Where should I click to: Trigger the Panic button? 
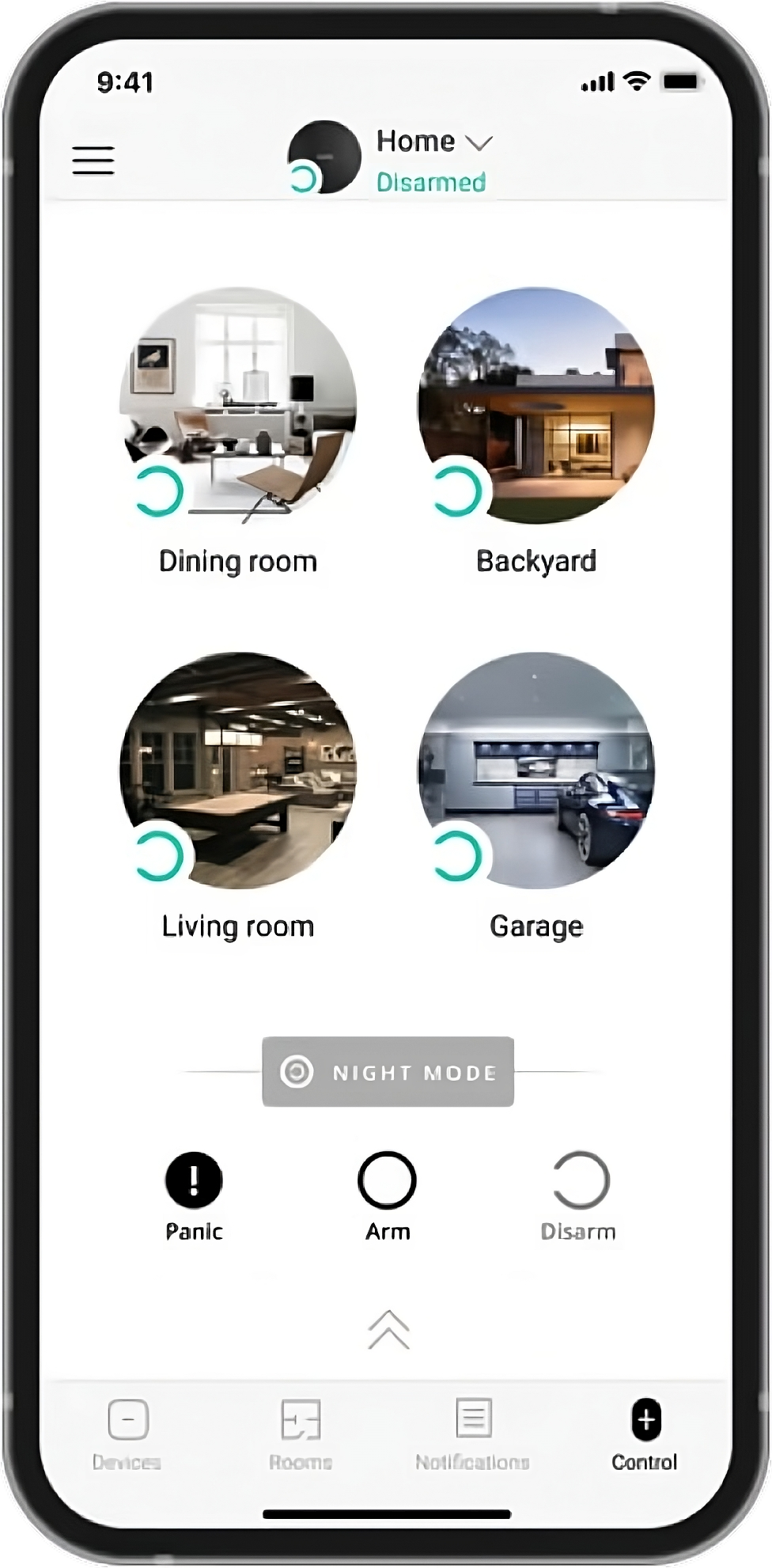(194, 1180)
